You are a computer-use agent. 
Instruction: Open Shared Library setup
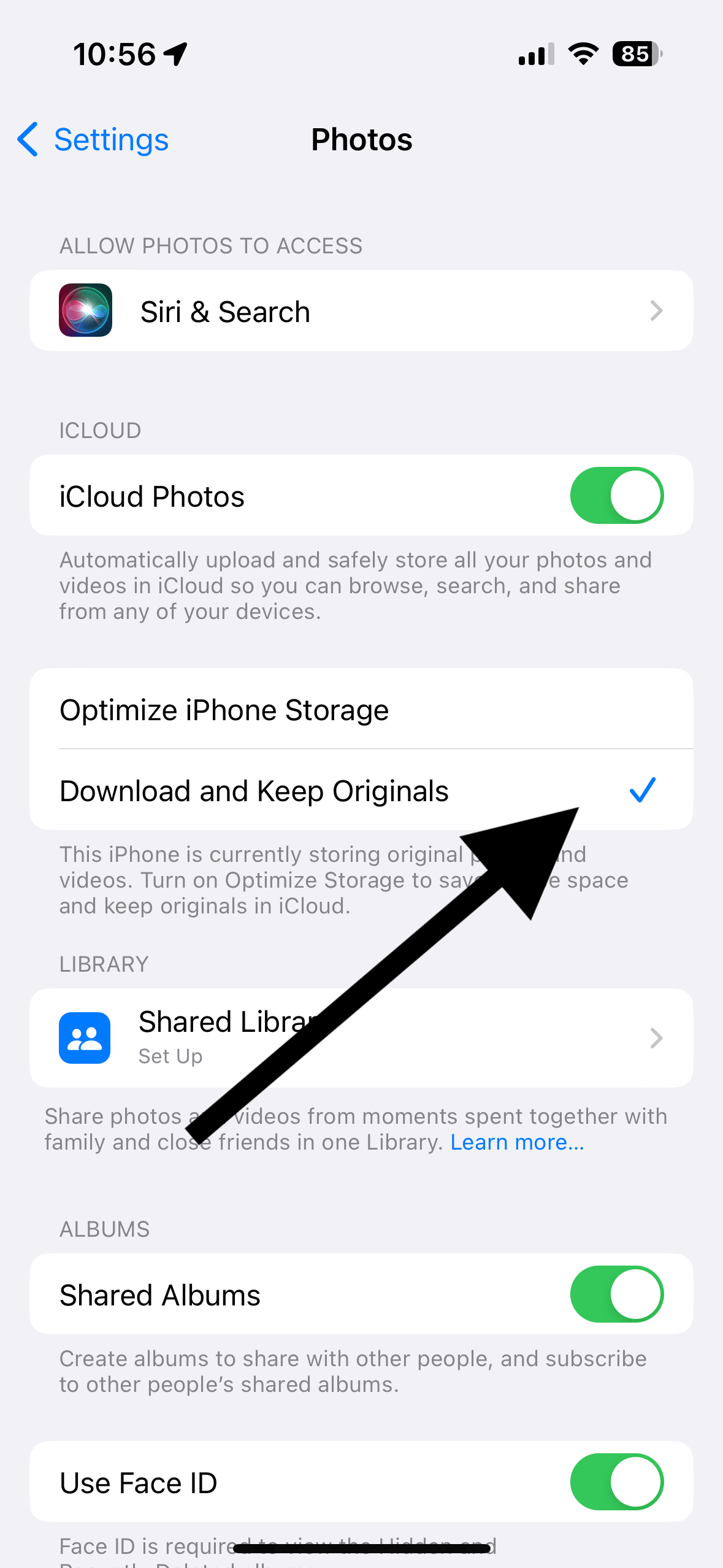[x=361, y=1038]
